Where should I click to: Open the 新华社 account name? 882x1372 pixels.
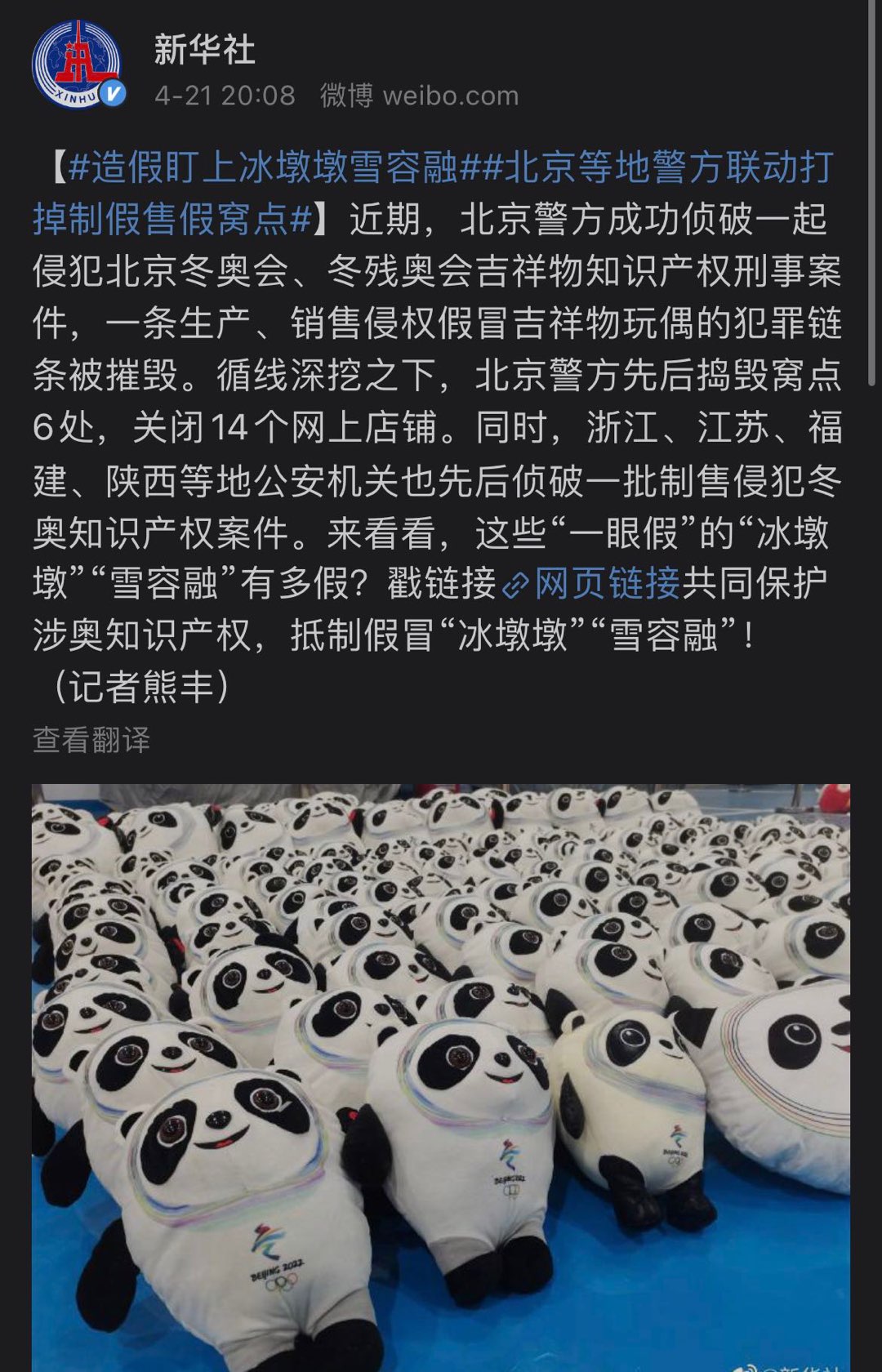pyautogui.click(x=204, y=50)
